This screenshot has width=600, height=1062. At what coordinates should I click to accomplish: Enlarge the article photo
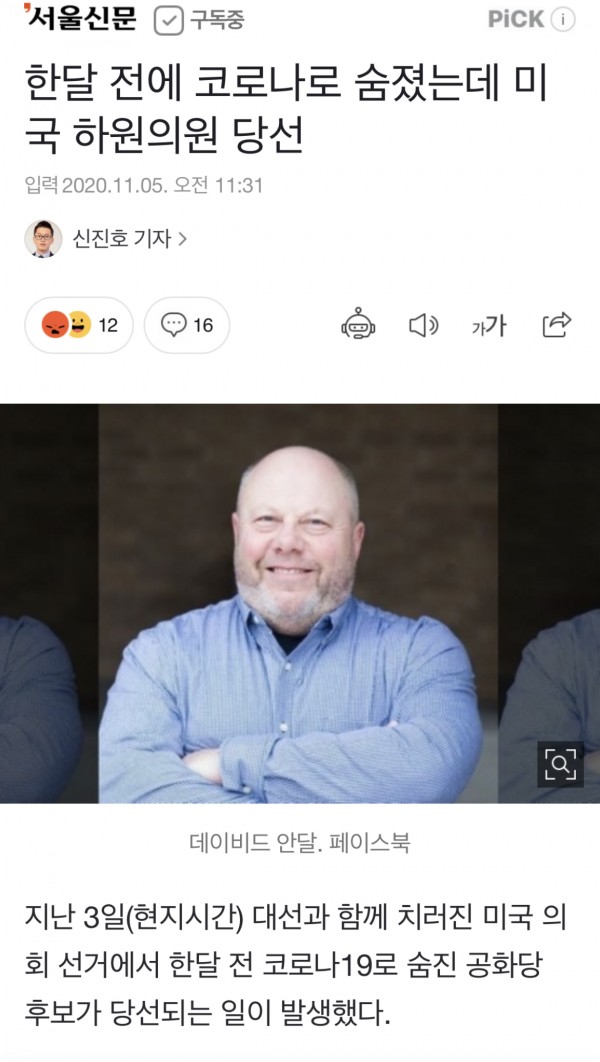point(560,765)
